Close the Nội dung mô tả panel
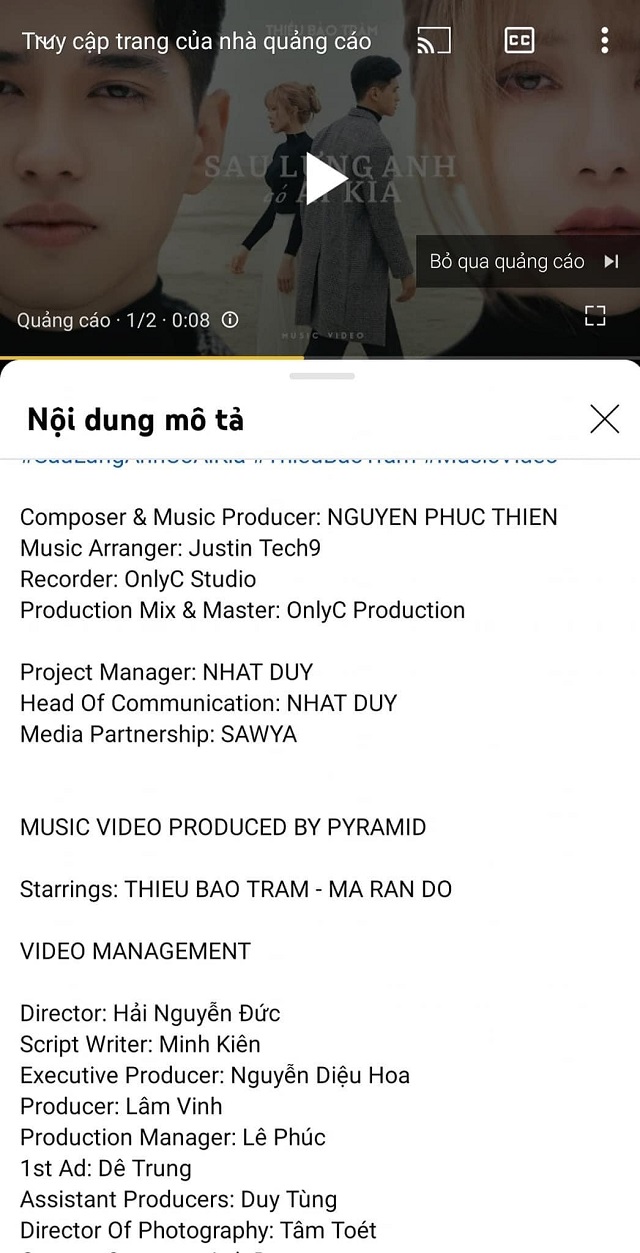Screen dimensions: 640x1253 (604, 419)
